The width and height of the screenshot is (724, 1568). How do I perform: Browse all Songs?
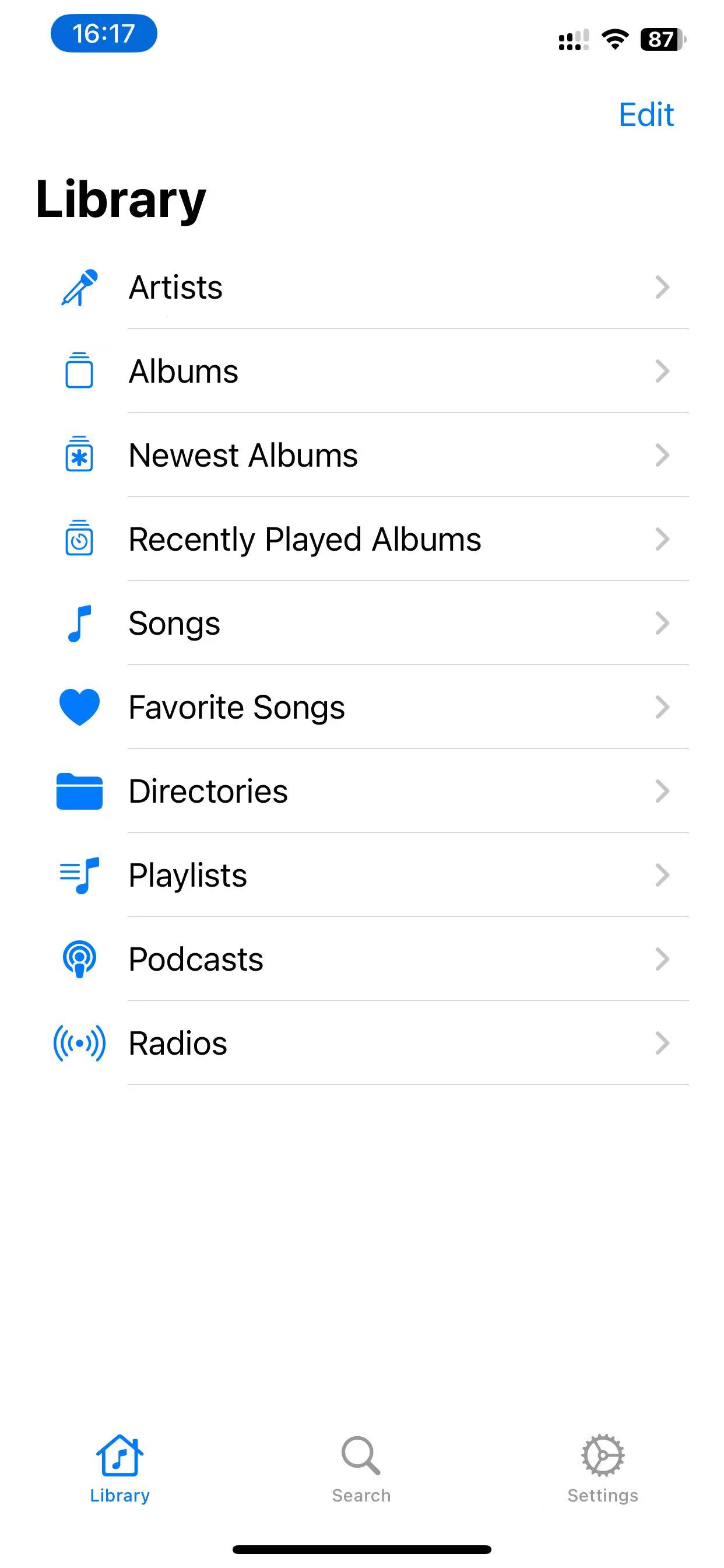coord(362,624)
